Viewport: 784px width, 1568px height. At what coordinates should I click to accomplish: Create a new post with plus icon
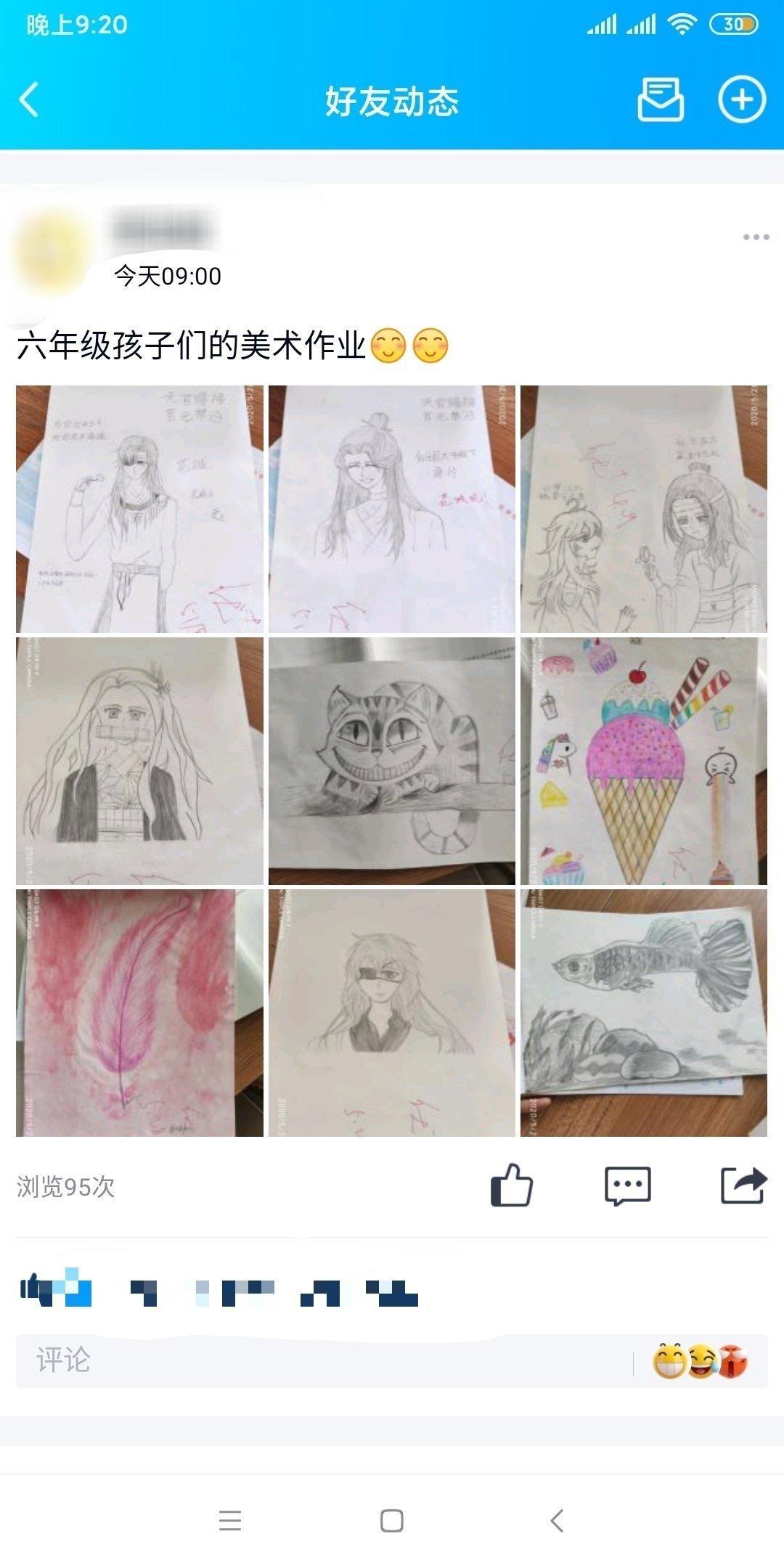coord(741,99)
